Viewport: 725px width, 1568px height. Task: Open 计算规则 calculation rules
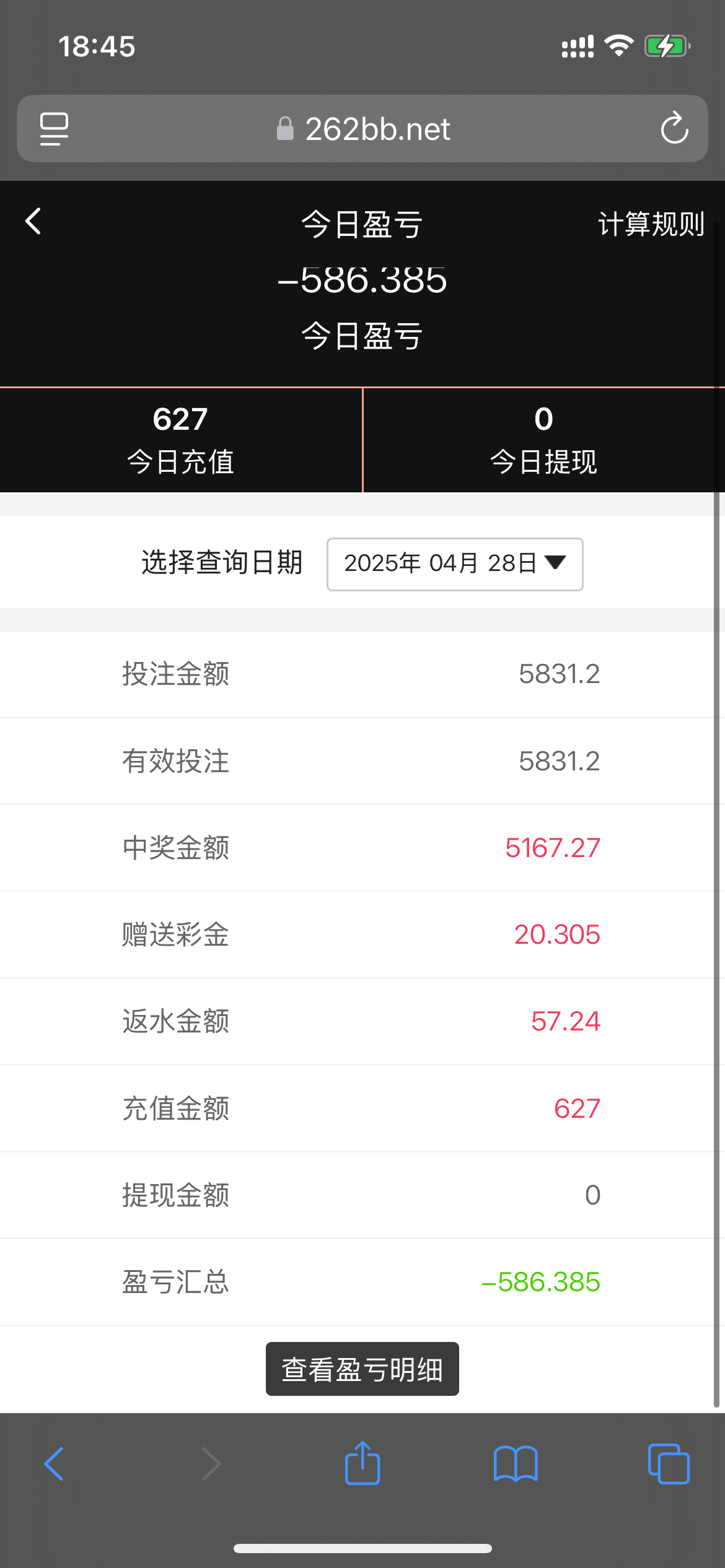(x=651, y=224)
